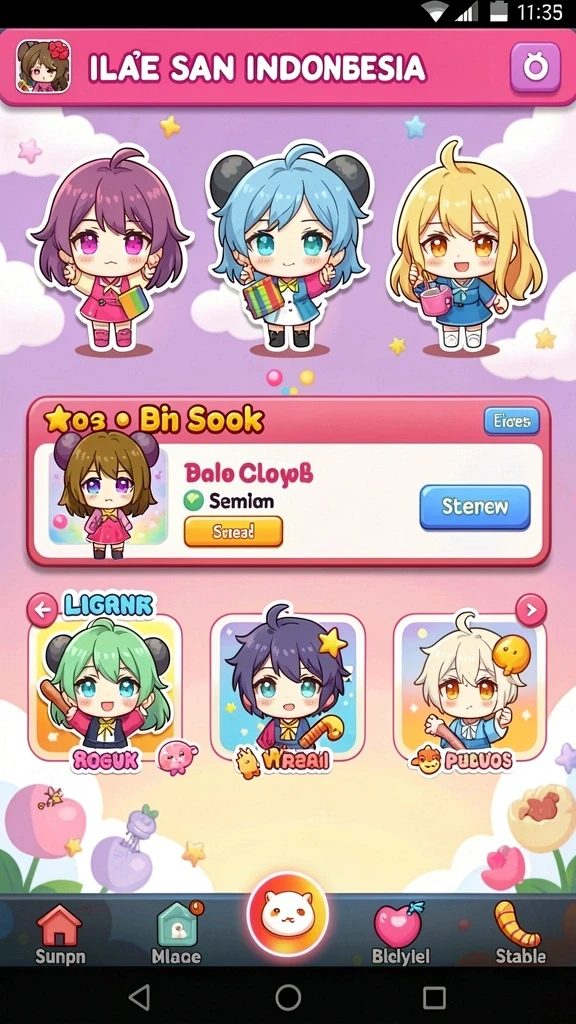
Task: Open the Pulvos character card
Action: (x=470, y=689)
